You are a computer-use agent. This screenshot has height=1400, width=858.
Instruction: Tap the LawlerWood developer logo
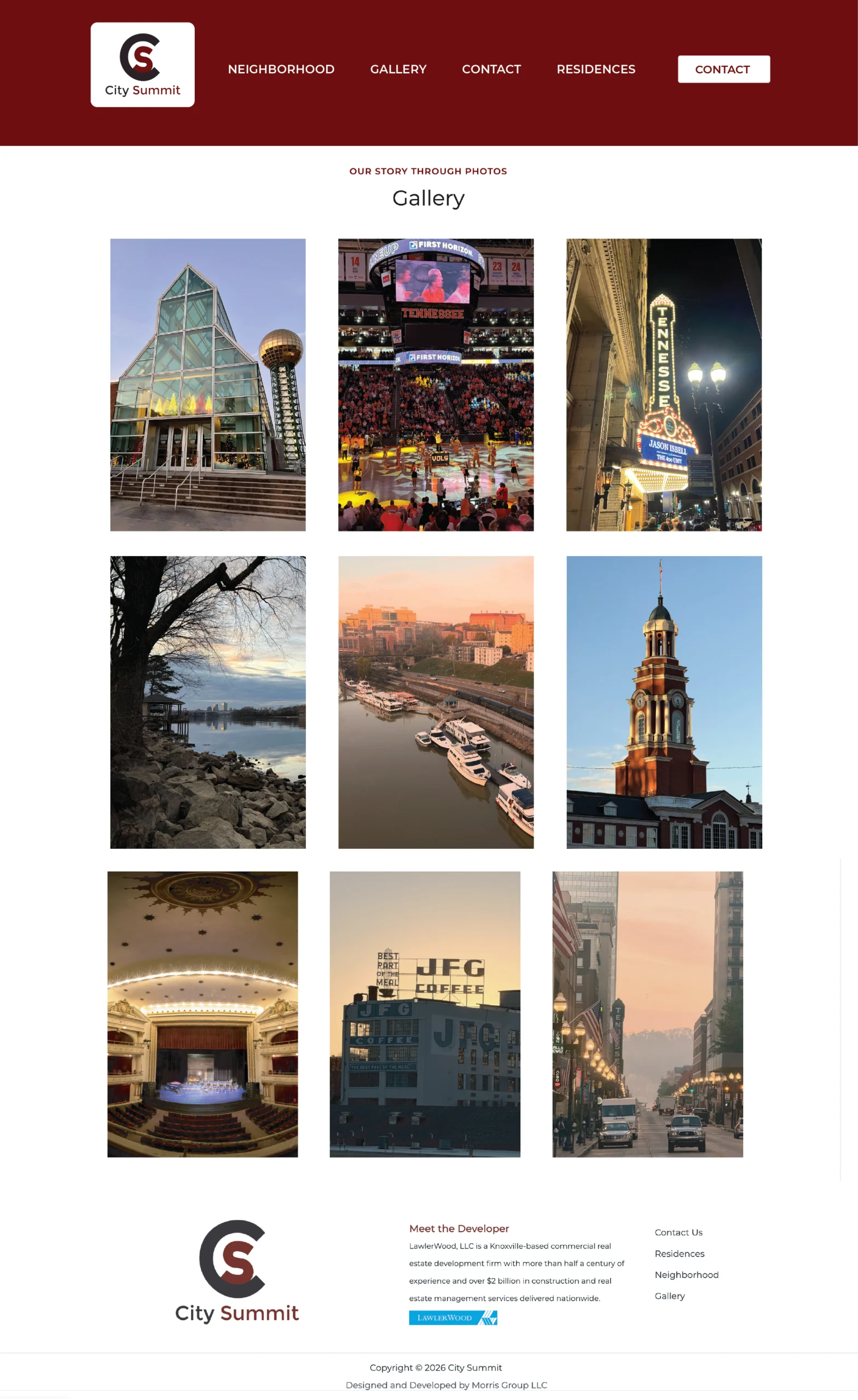pos(453,1317)
